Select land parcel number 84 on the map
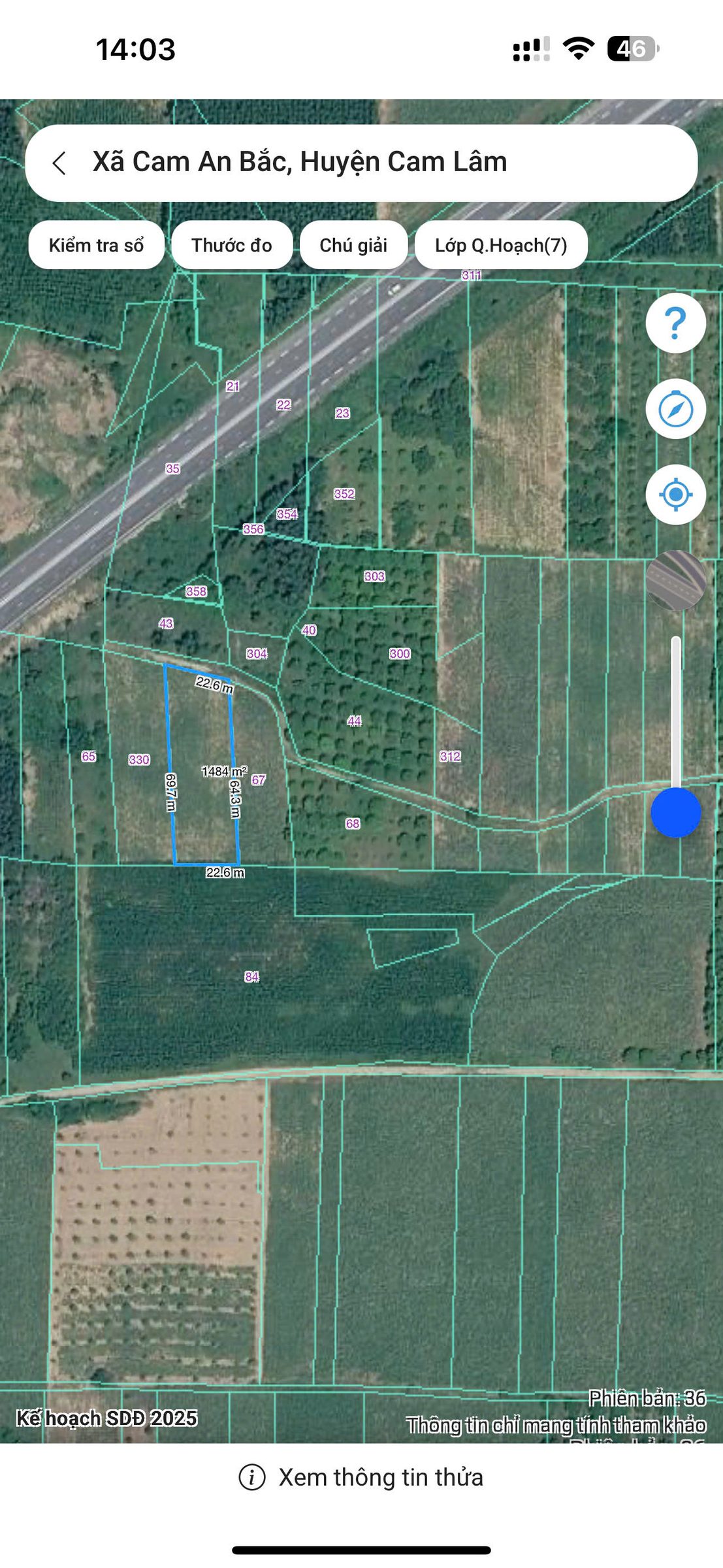 pyautogui.click(x=252, y=977)
